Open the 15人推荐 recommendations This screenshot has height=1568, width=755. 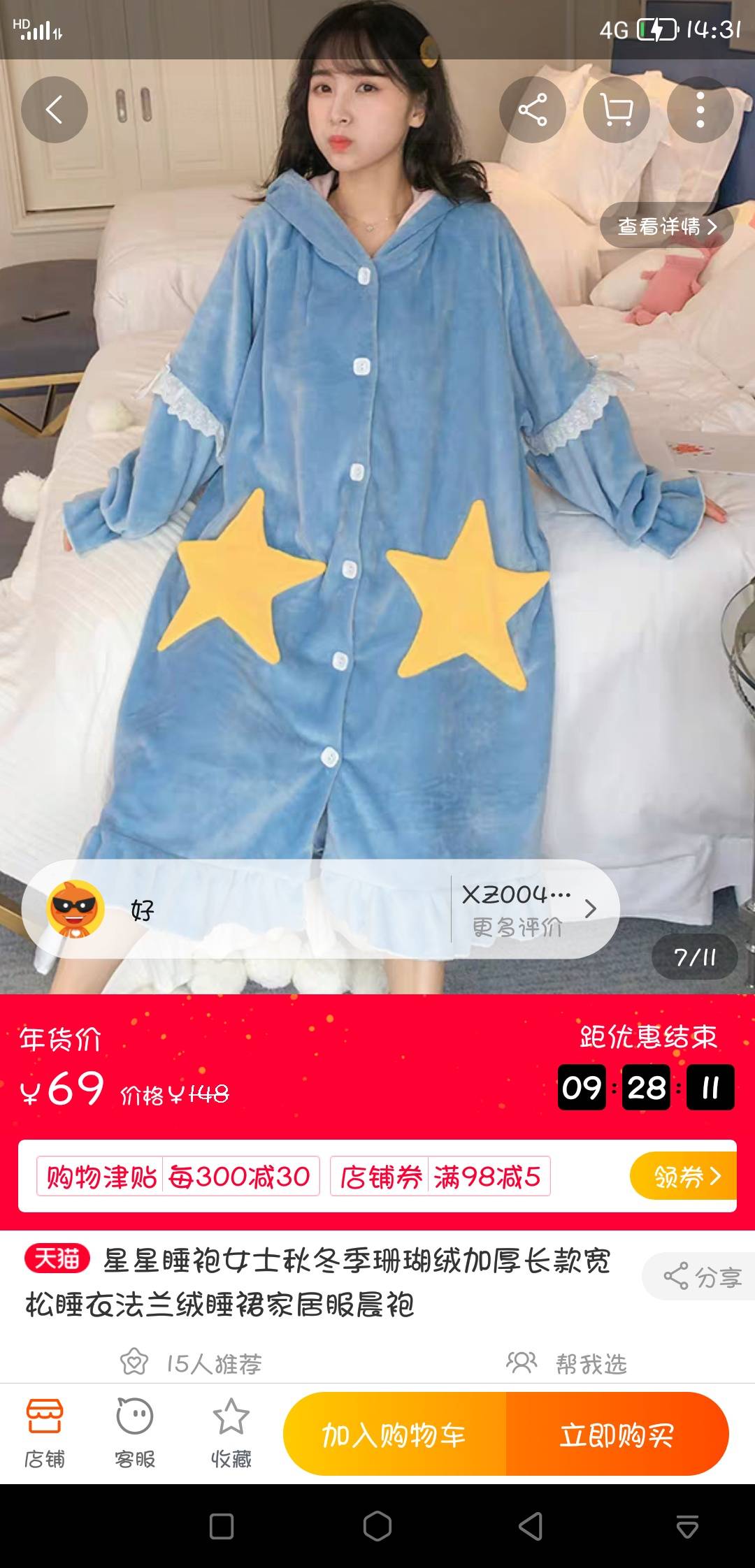[191, 1363]
